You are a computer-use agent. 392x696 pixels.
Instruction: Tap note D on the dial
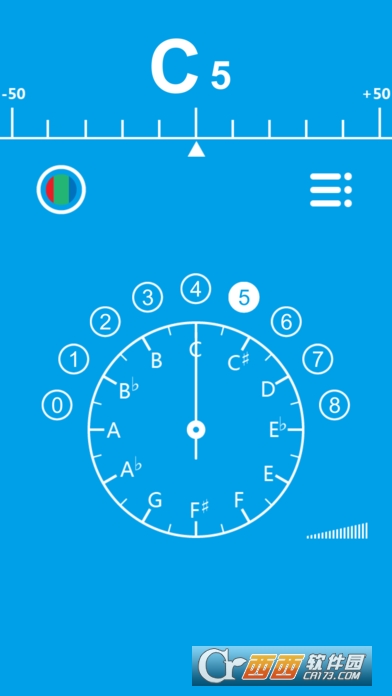coord(268,390)
